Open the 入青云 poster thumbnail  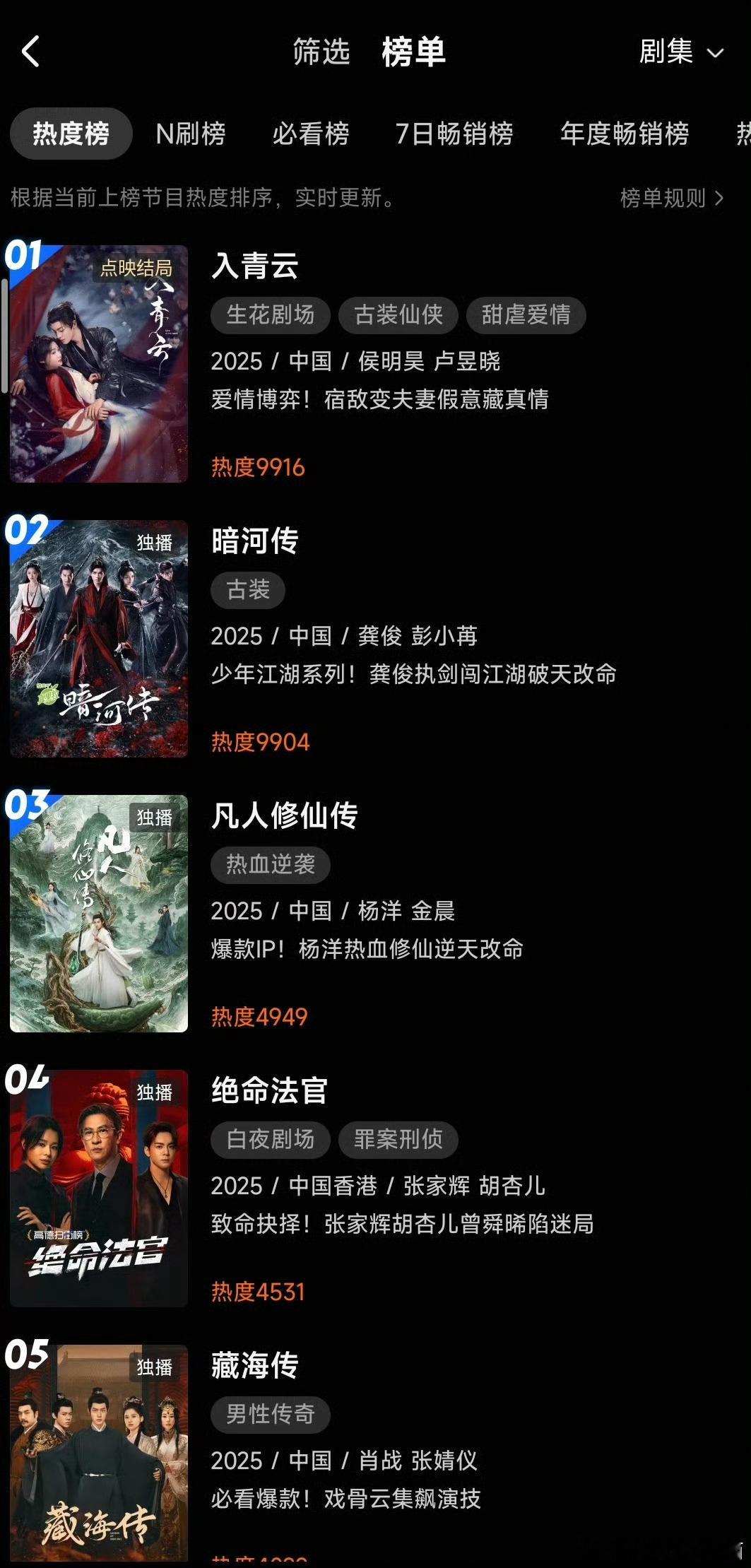pyautogui.click(x=98, y=360)
